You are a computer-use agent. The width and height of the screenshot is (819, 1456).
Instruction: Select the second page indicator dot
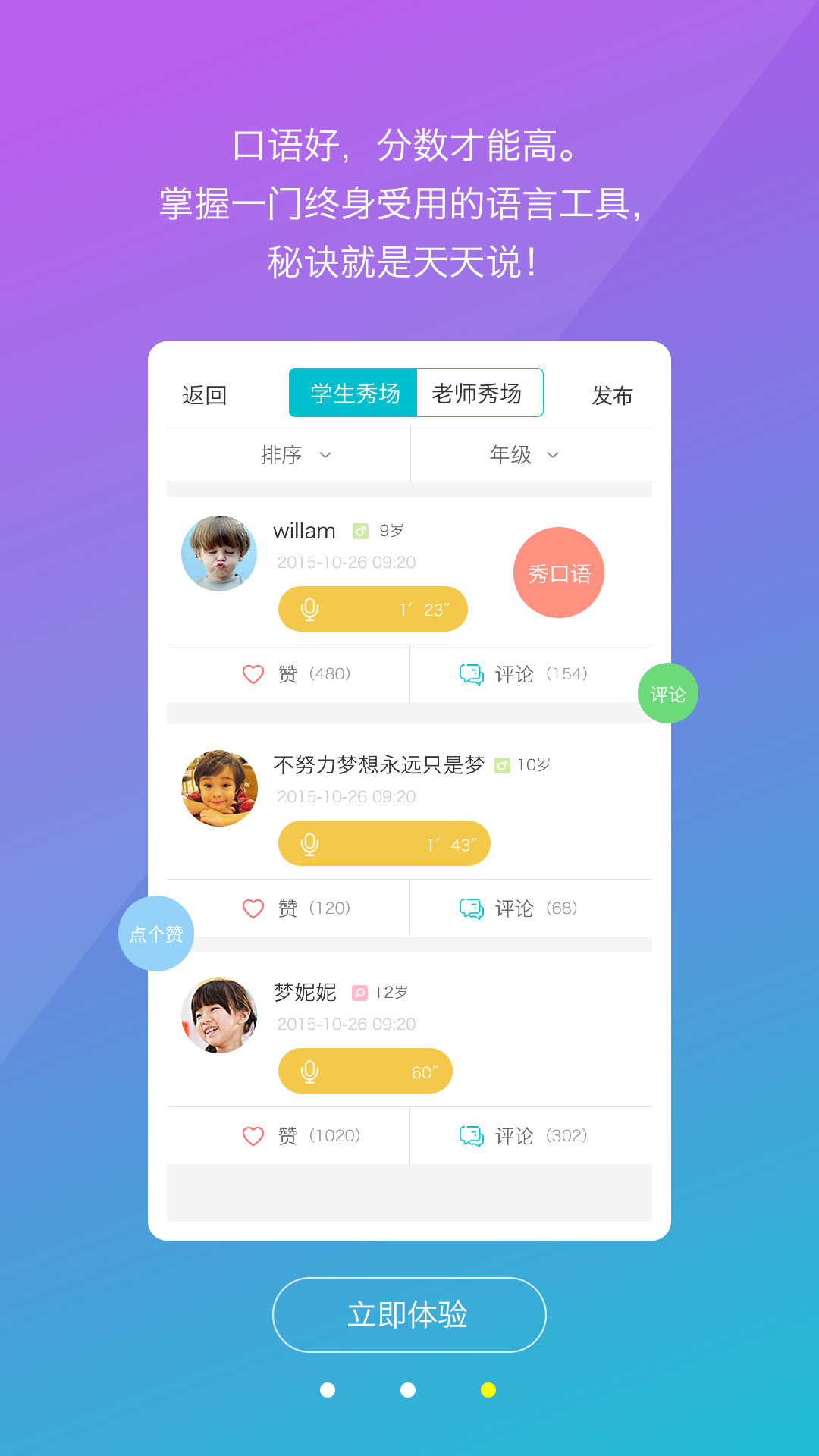(408, 1389)
